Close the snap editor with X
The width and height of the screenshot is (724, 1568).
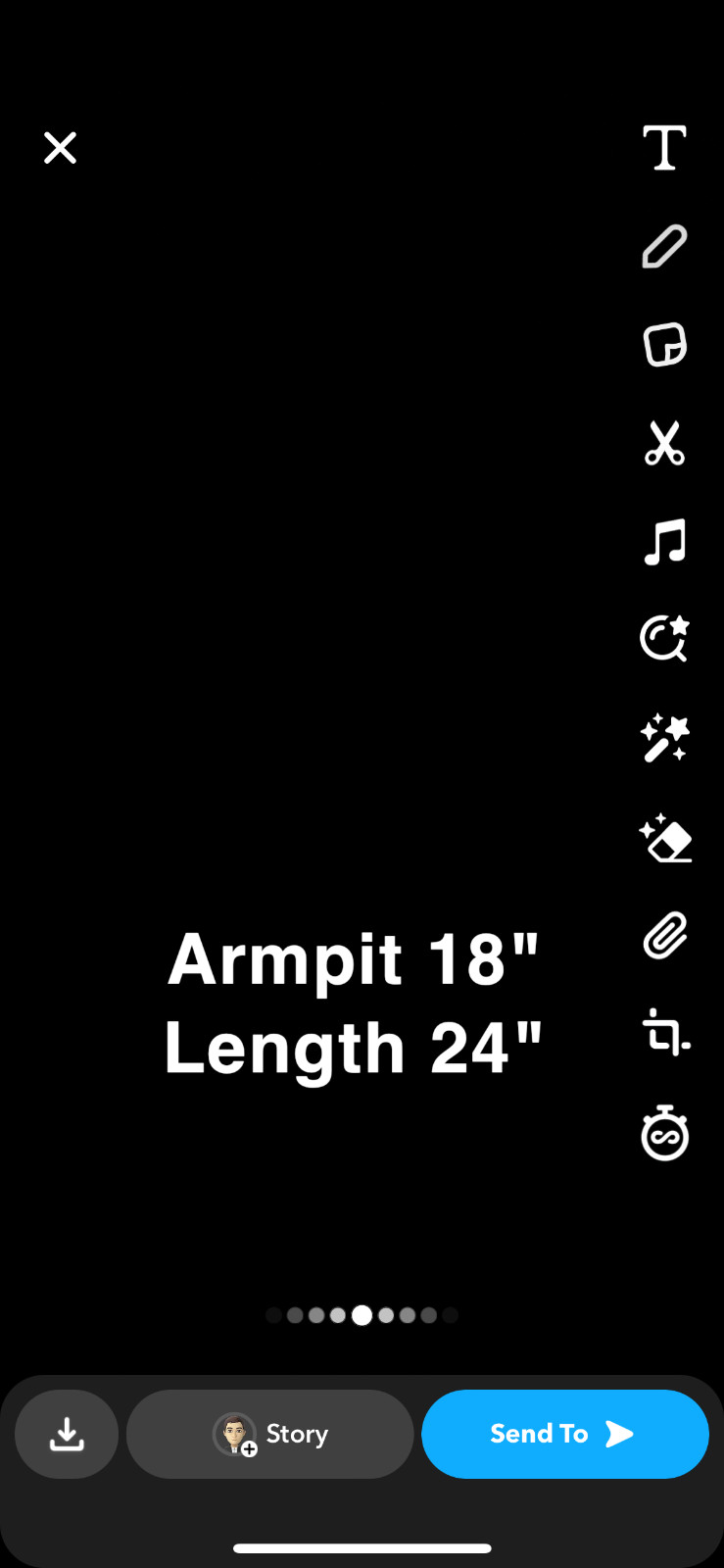click(x=60, y=148)
